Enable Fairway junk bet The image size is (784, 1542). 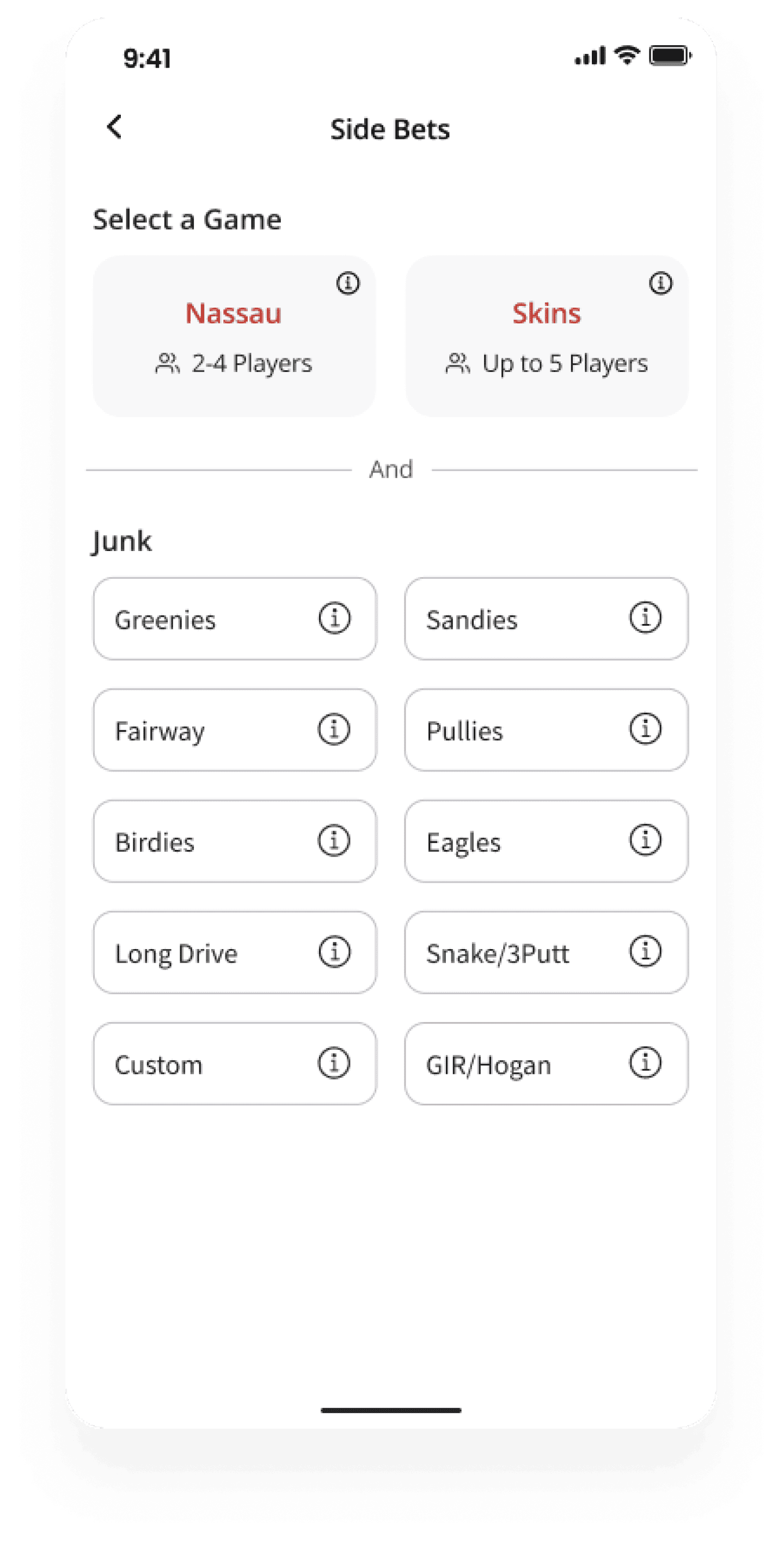pos(235,730)
